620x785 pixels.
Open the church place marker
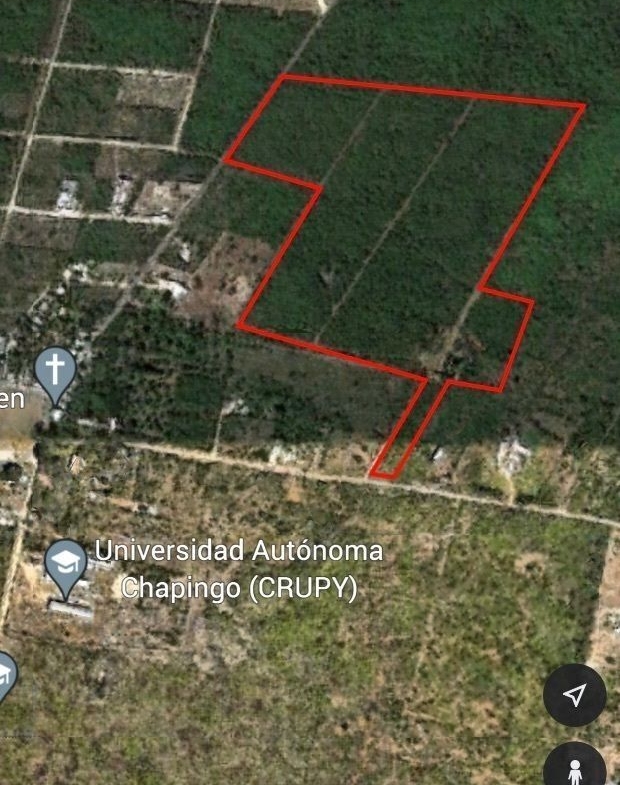tap(55, 371)
